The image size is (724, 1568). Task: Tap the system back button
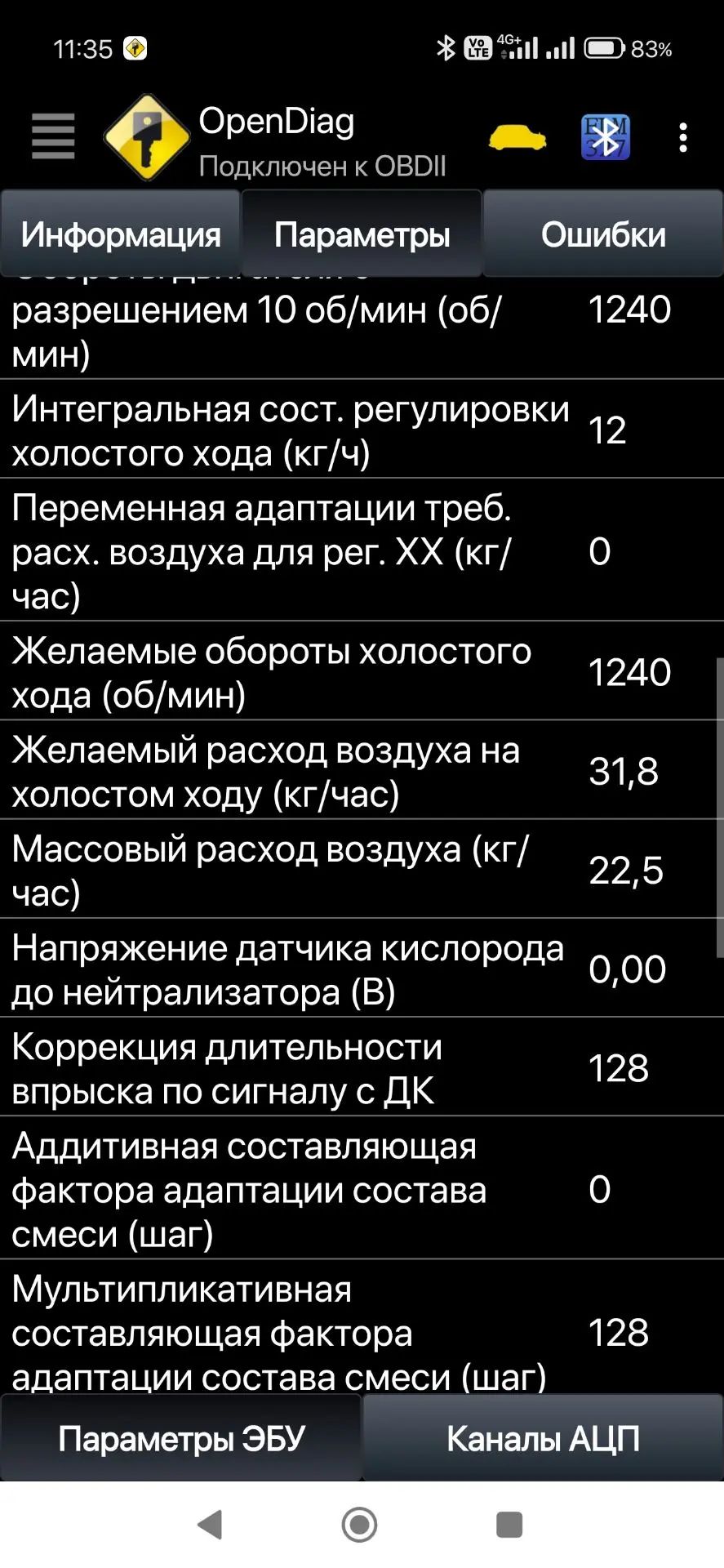pyautogui.click(x=210, y=1525)
